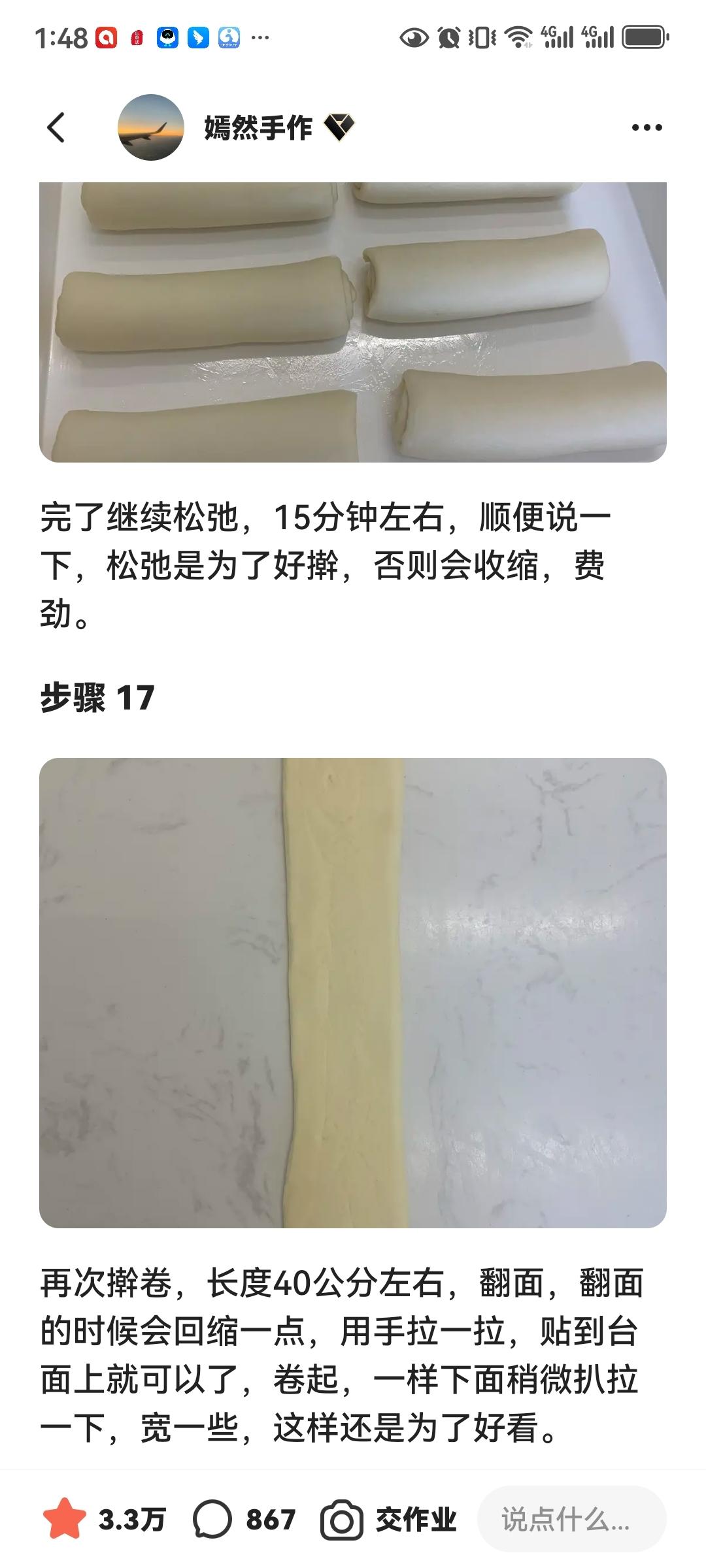Tap the battery indicator in status bar
Viewport: 706px width, 1568px height.
point(643,37)
